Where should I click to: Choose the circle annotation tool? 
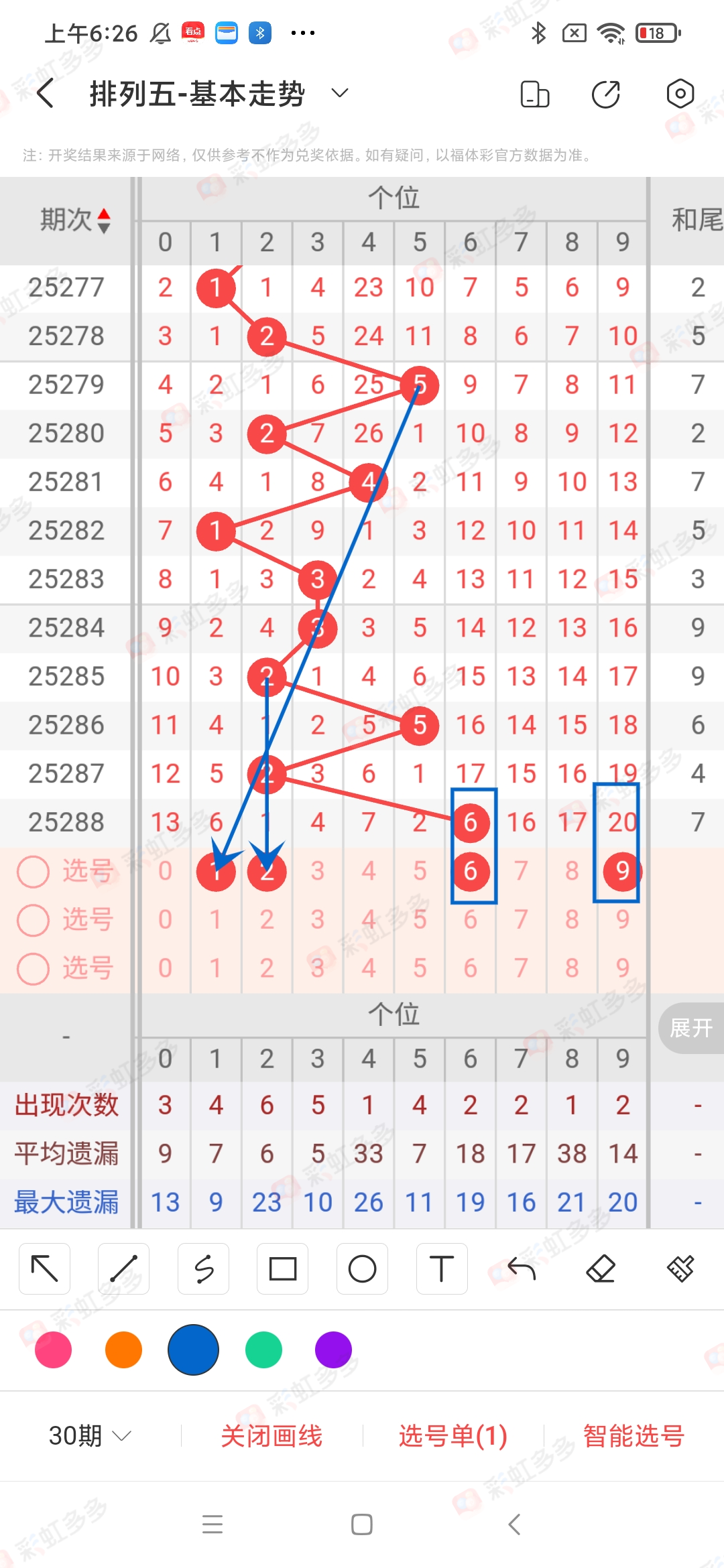[362, 1268]
